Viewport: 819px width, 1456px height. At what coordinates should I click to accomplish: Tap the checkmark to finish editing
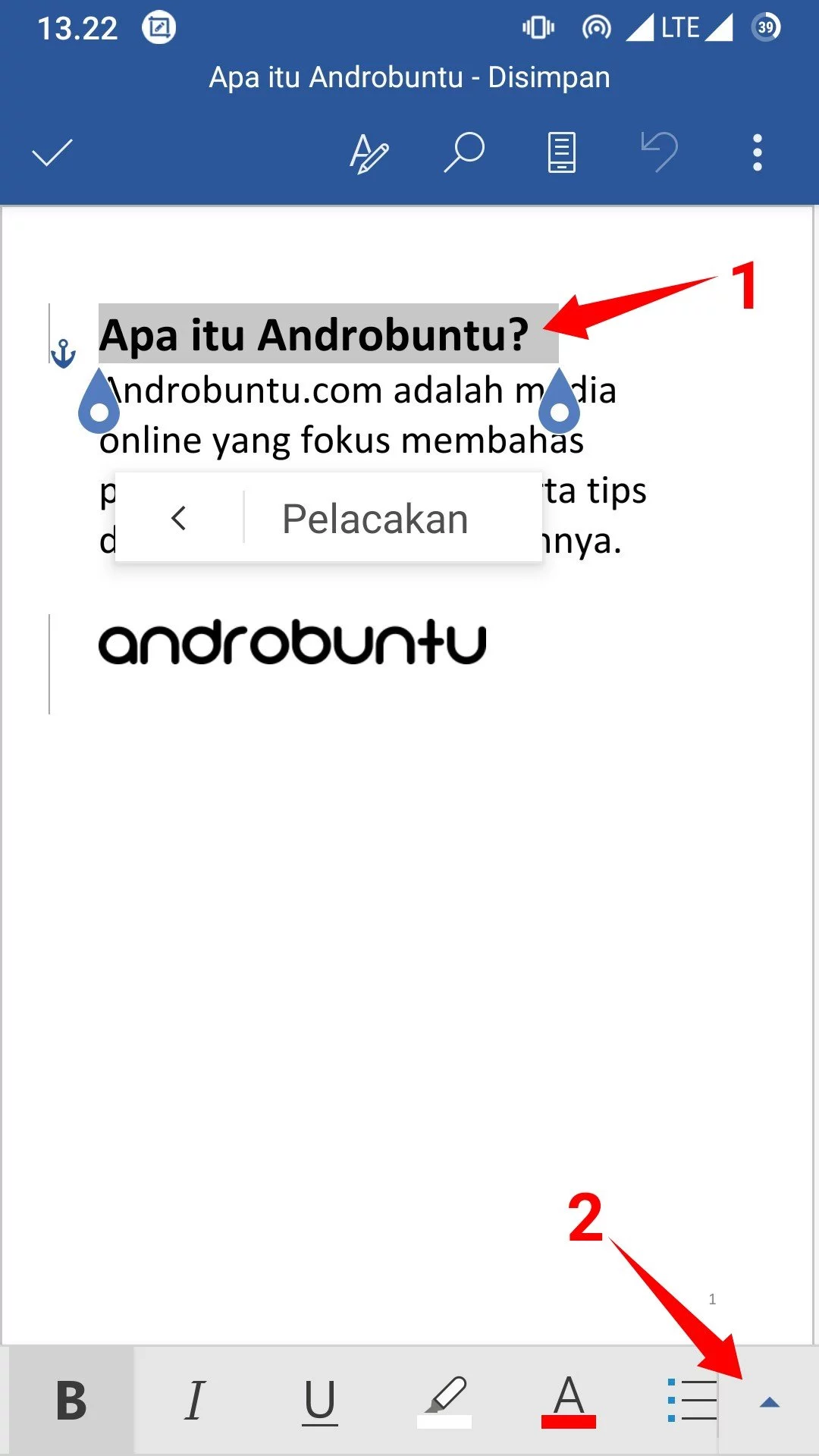click(x=51, y=151)
